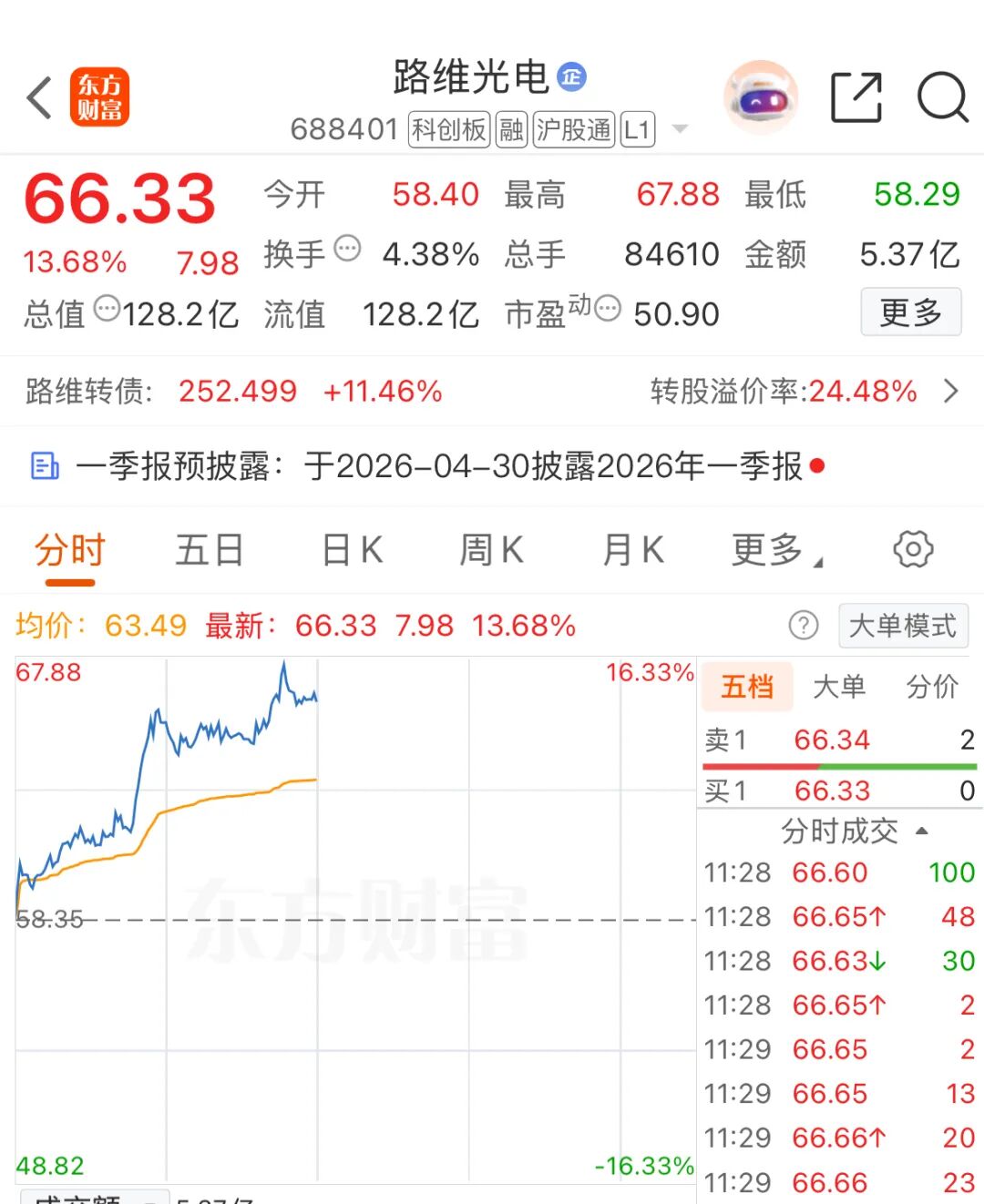Viewport: 984px width, 1204px height.
Task: Open stock search
Action: (x=941, y=97)
